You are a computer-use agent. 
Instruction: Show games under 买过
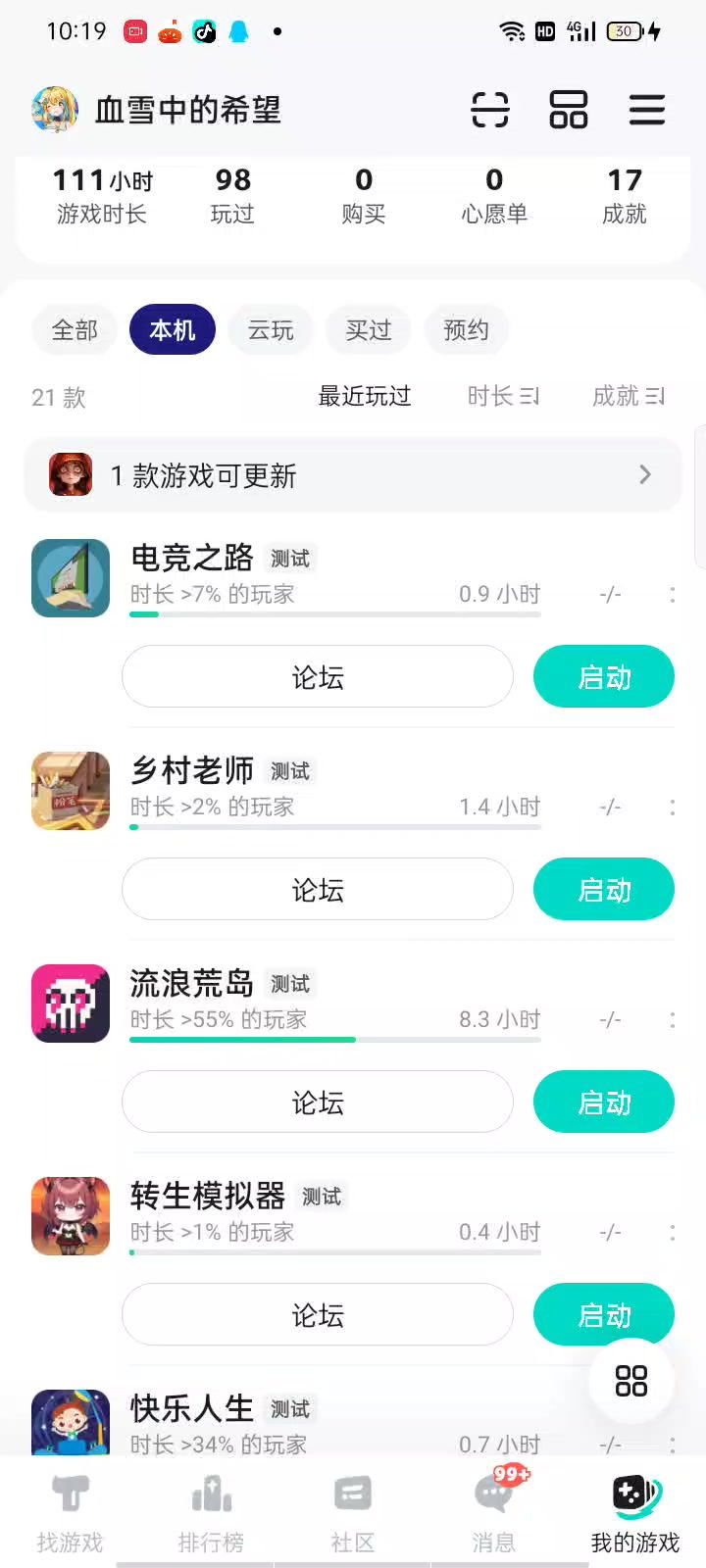[x=369, y=330]
